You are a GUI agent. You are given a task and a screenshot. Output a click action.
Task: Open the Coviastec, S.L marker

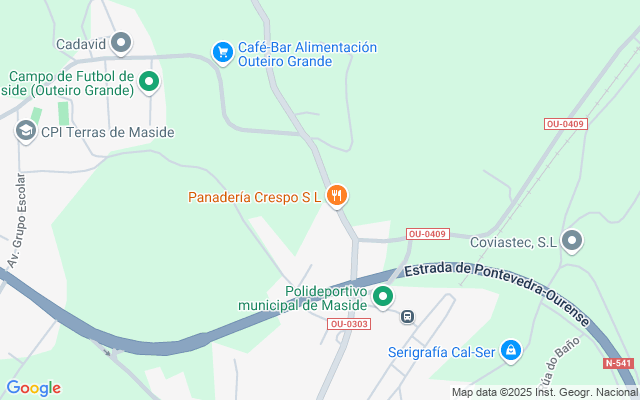[x=572, y=240]
